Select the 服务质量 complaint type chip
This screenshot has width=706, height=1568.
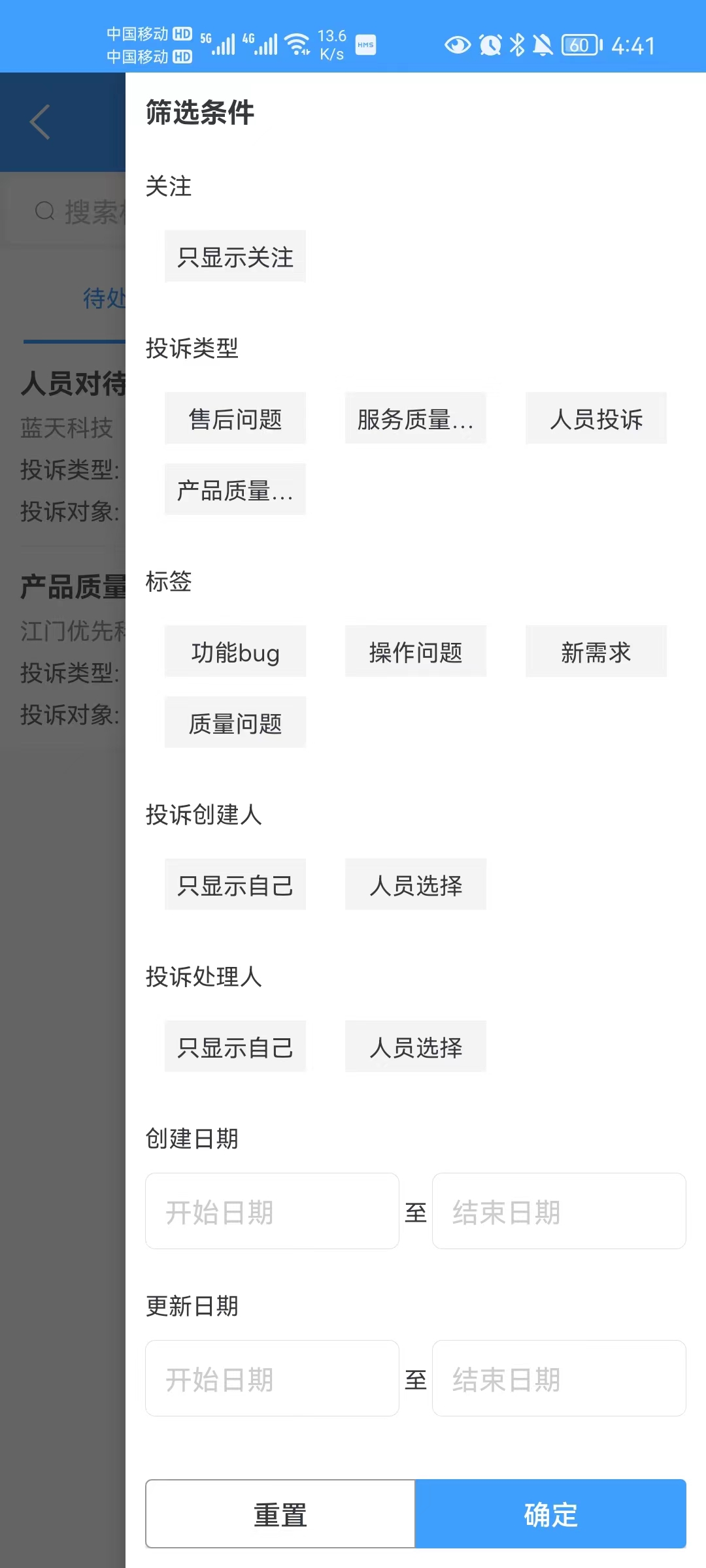[416, 418]
